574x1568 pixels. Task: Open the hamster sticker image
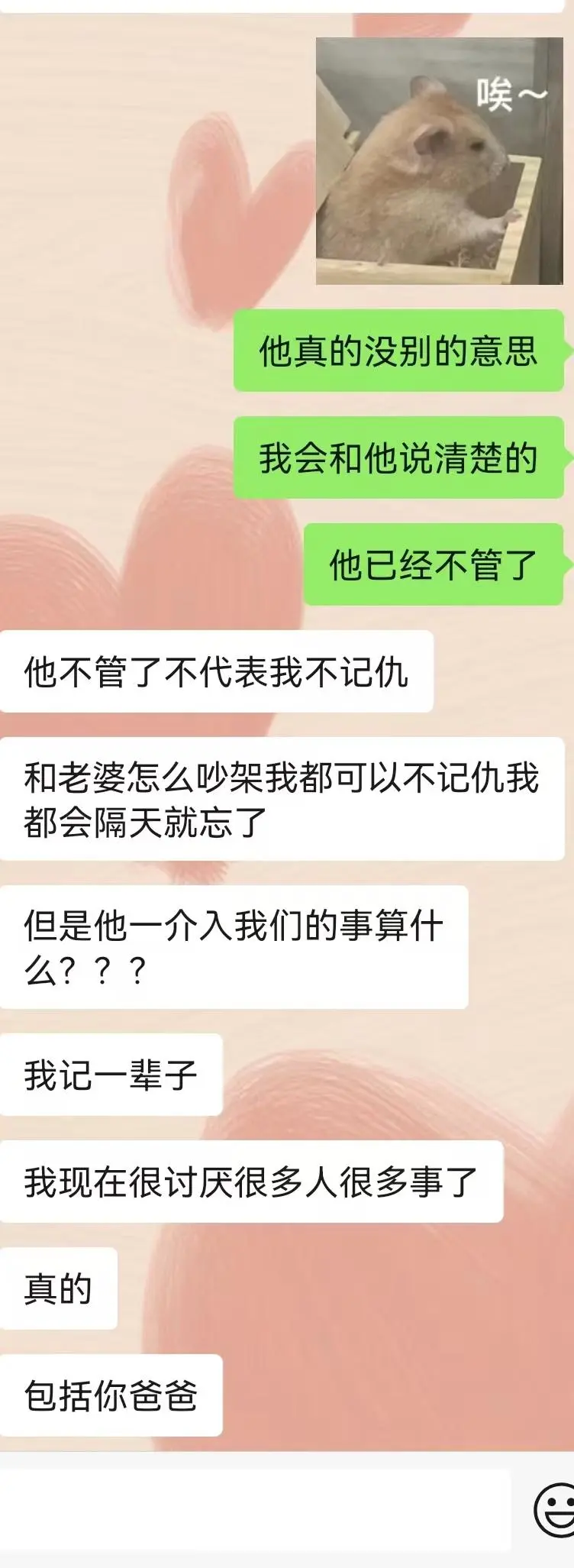click(439, 161)
